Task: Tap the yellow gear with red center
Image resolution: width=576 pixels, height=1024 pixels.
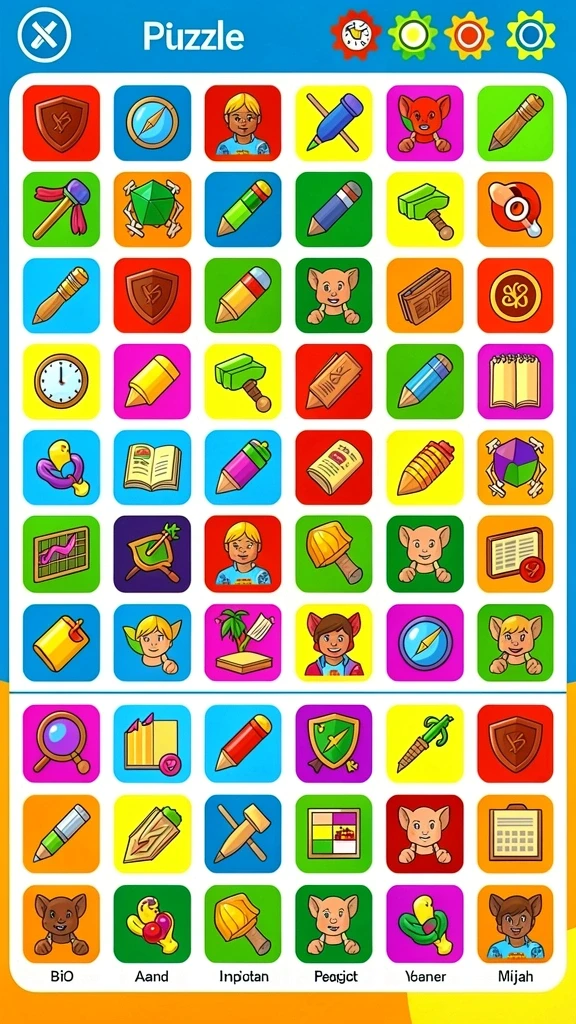Action: click(x=469, y=35)
